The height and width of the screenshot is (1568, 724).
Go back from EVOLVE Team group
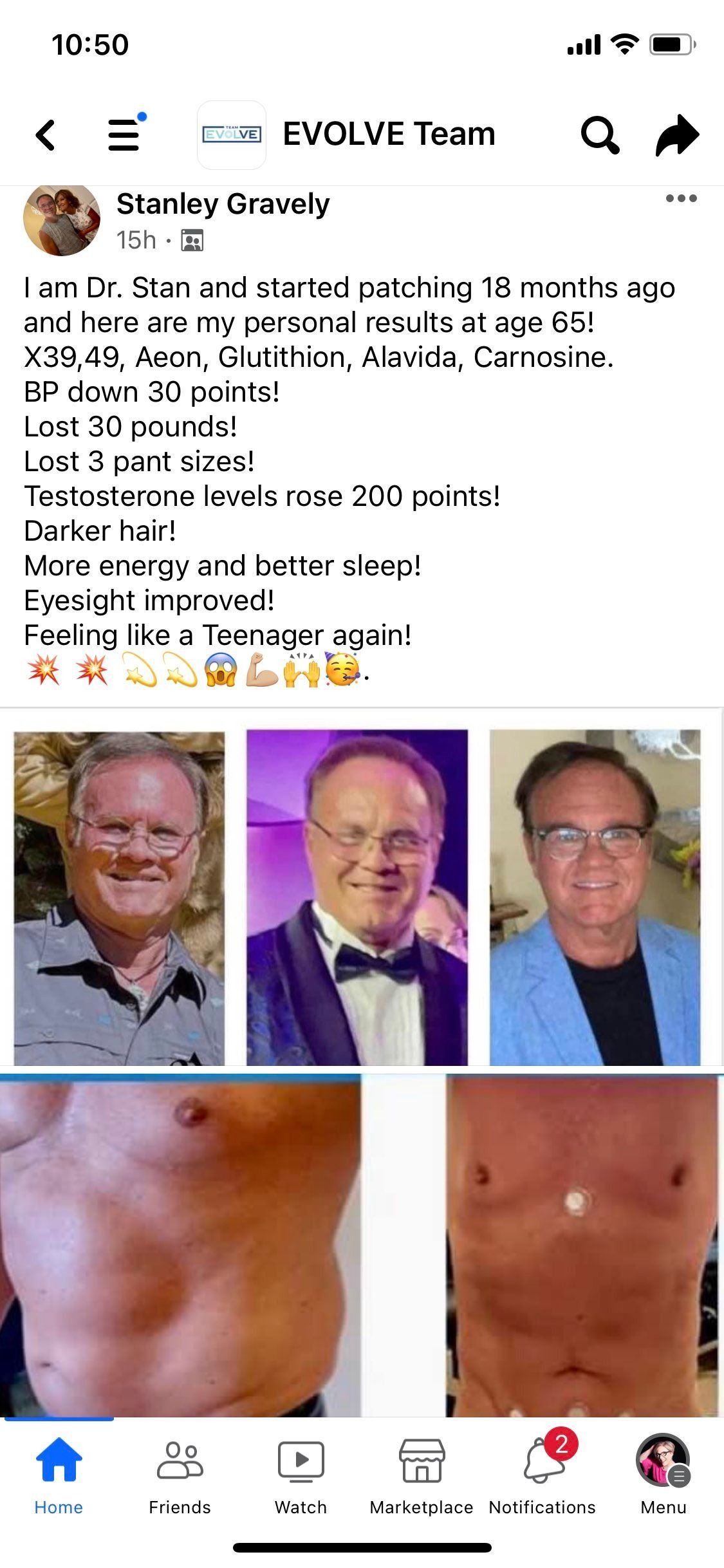(45, 135)
